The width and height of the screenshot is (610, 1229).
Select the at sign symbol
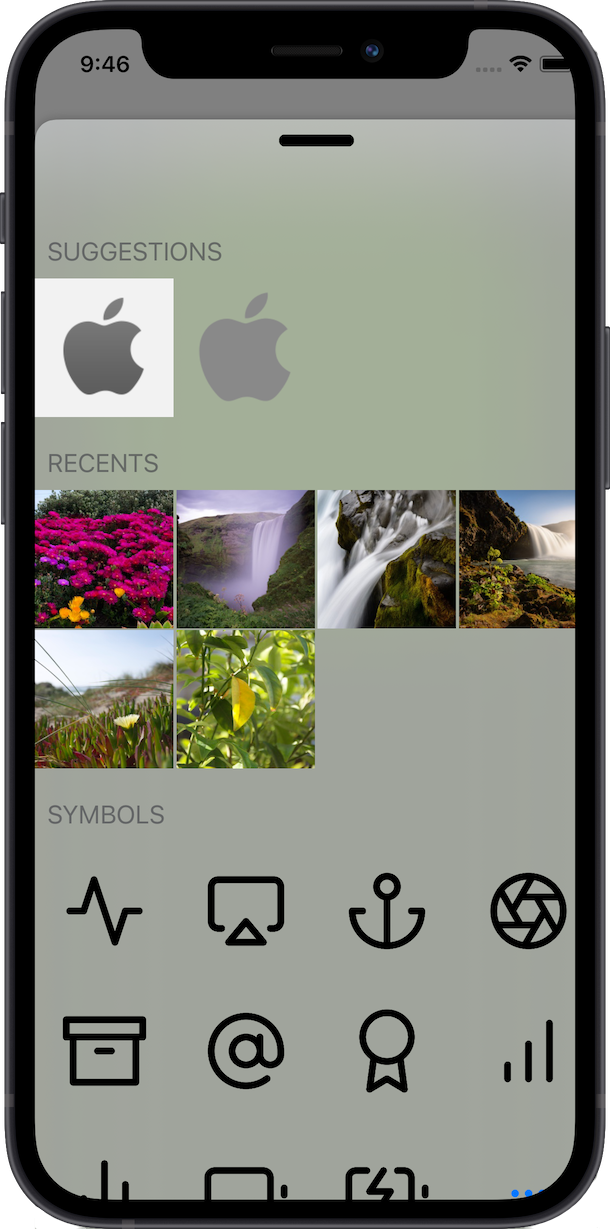click(x=246, y=1051)
